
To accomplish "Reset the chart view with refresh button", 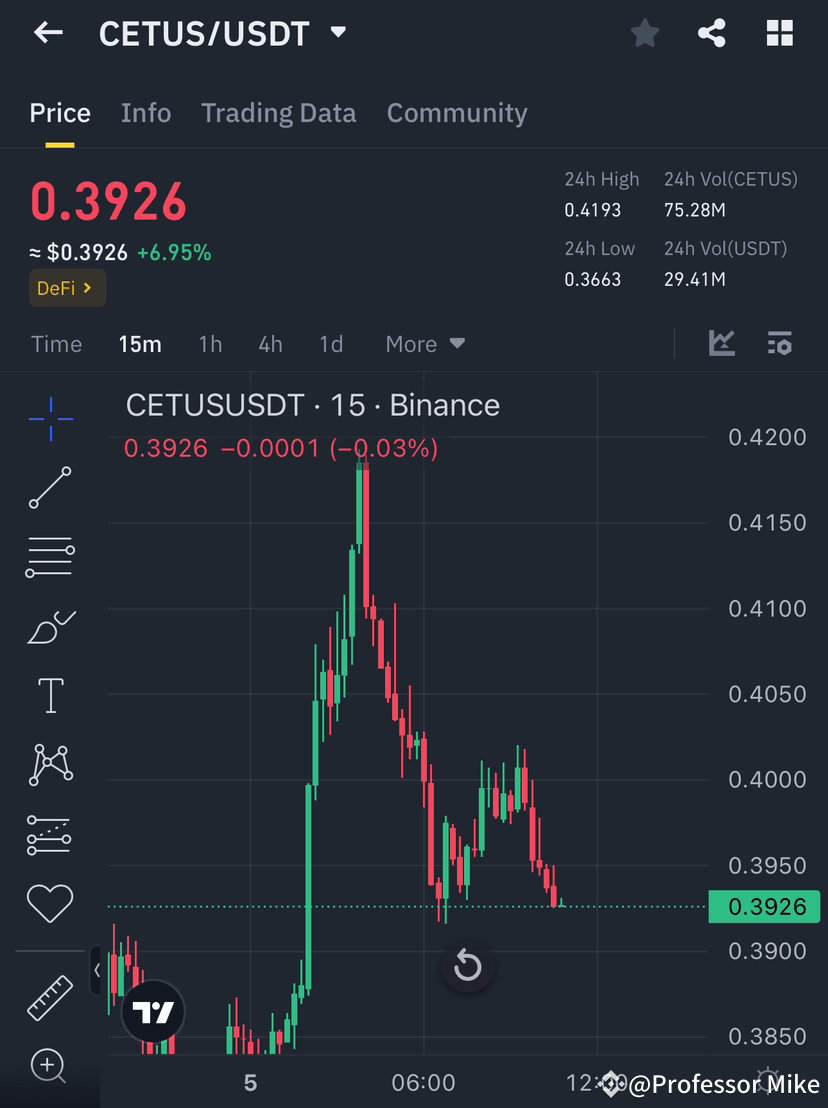I will coord(467,966).
